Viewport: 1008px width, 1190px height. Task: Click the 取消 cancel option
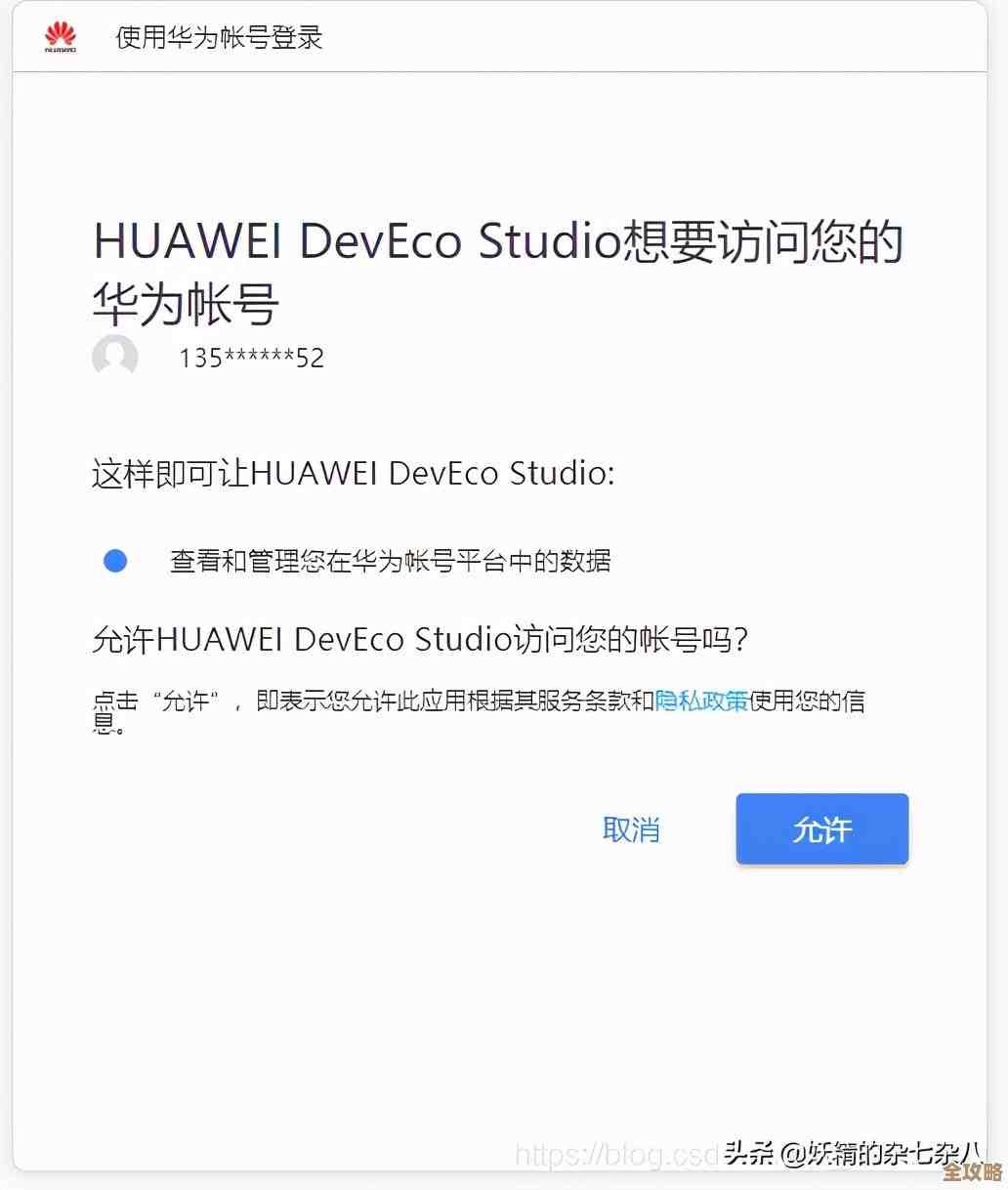pos(631,829)
